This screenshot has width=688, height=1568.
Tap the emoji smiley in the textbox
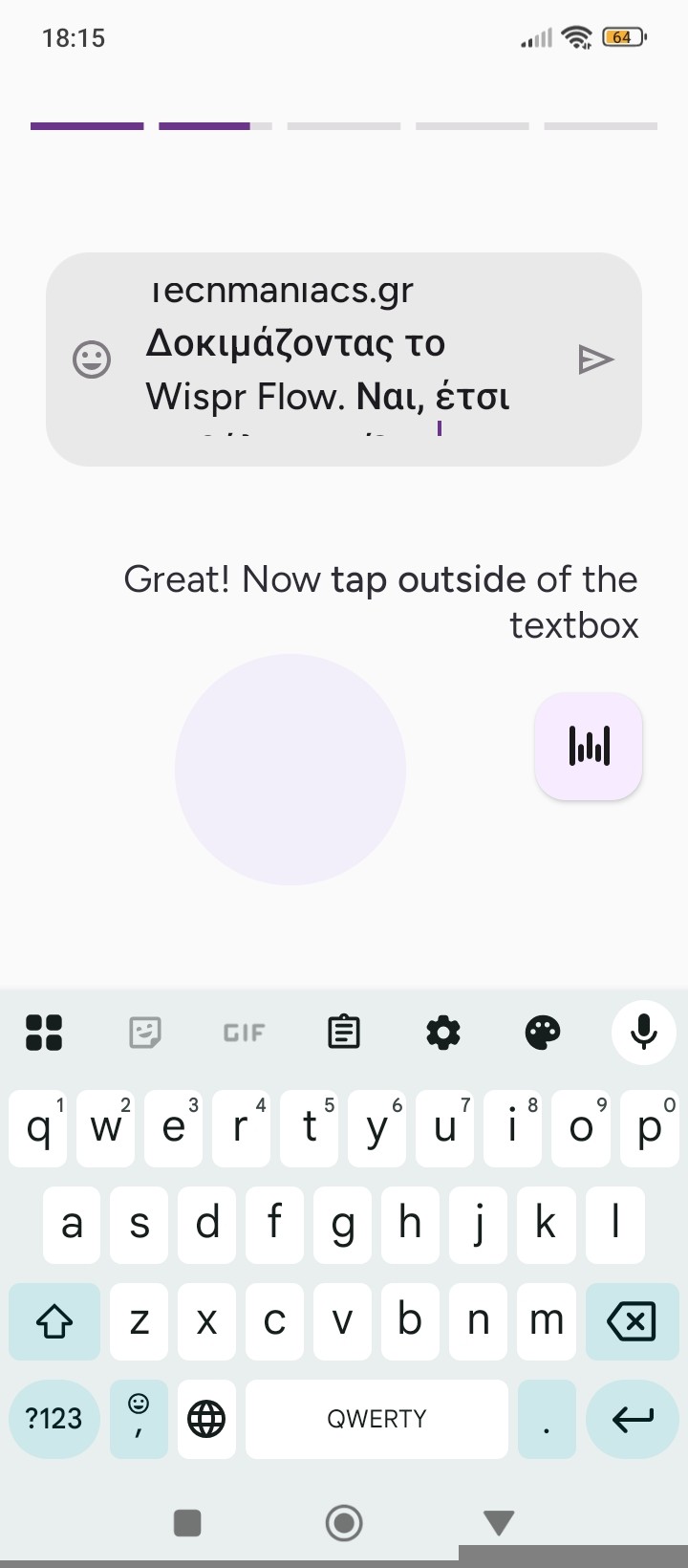[92, 359]
